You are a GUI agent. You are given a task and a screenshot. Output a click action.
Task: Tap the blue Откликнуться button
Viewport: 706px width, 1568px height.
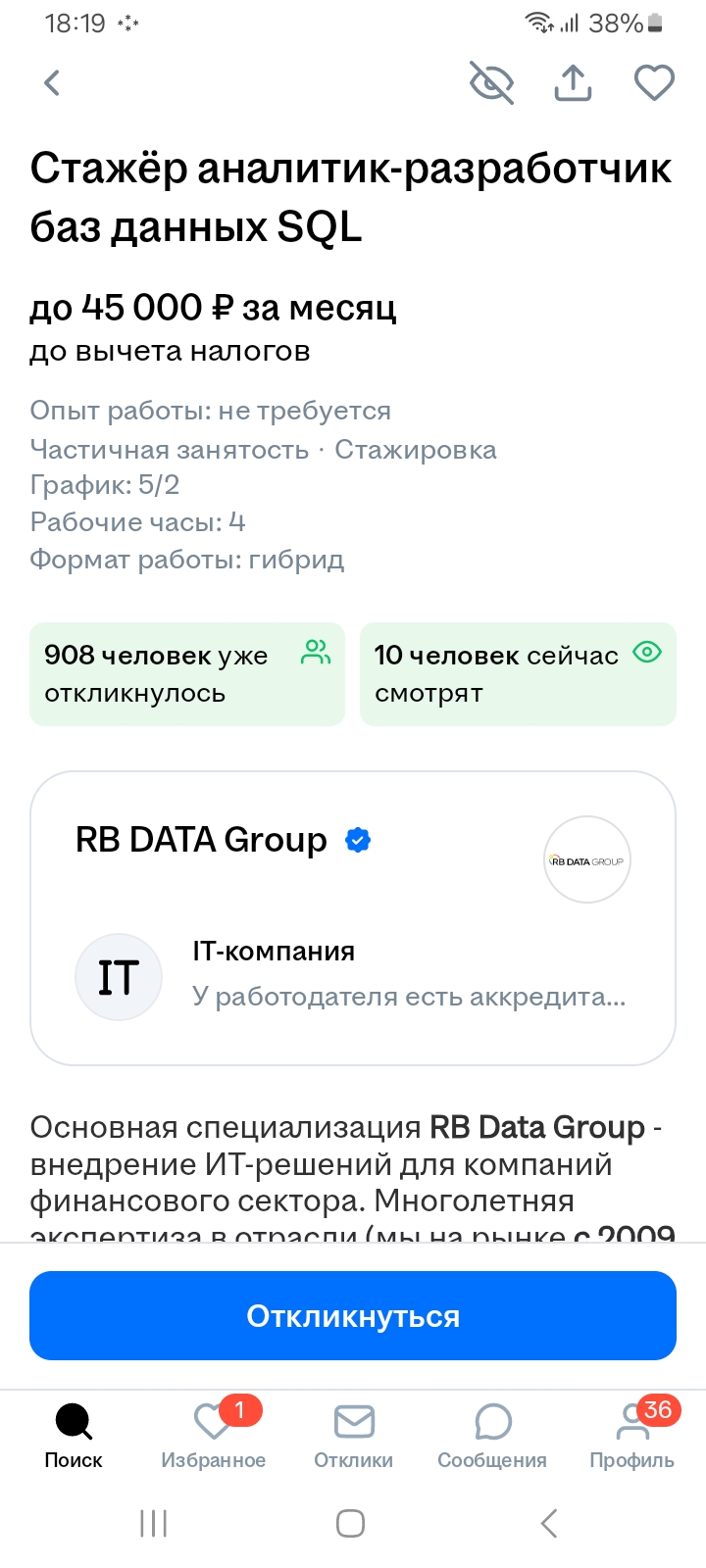point(353,1315)
